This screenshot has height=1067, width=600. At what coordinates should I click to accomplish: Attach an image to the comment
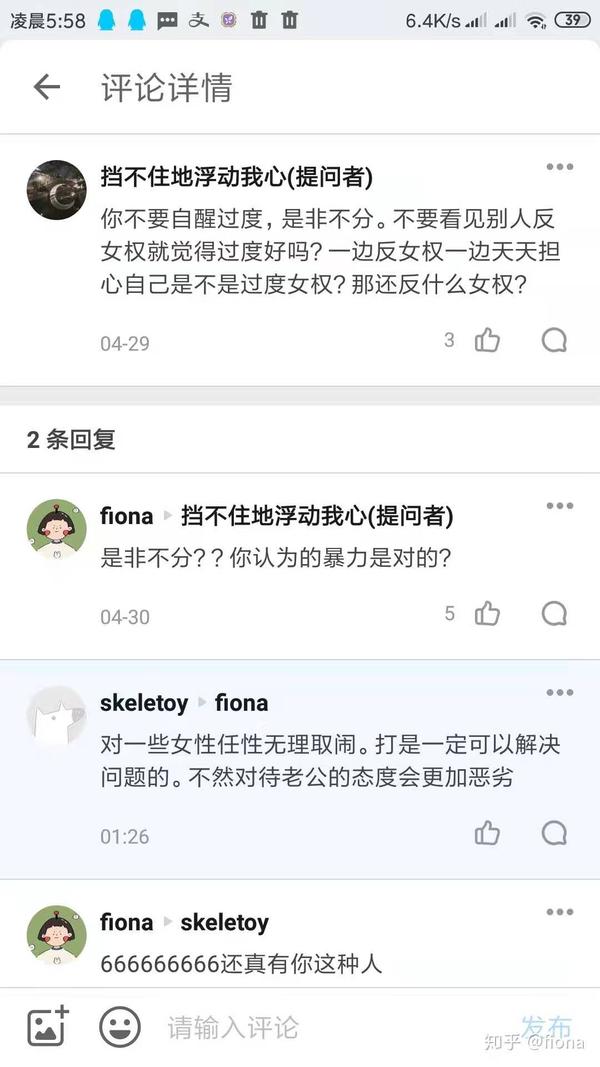[47, 1027]
